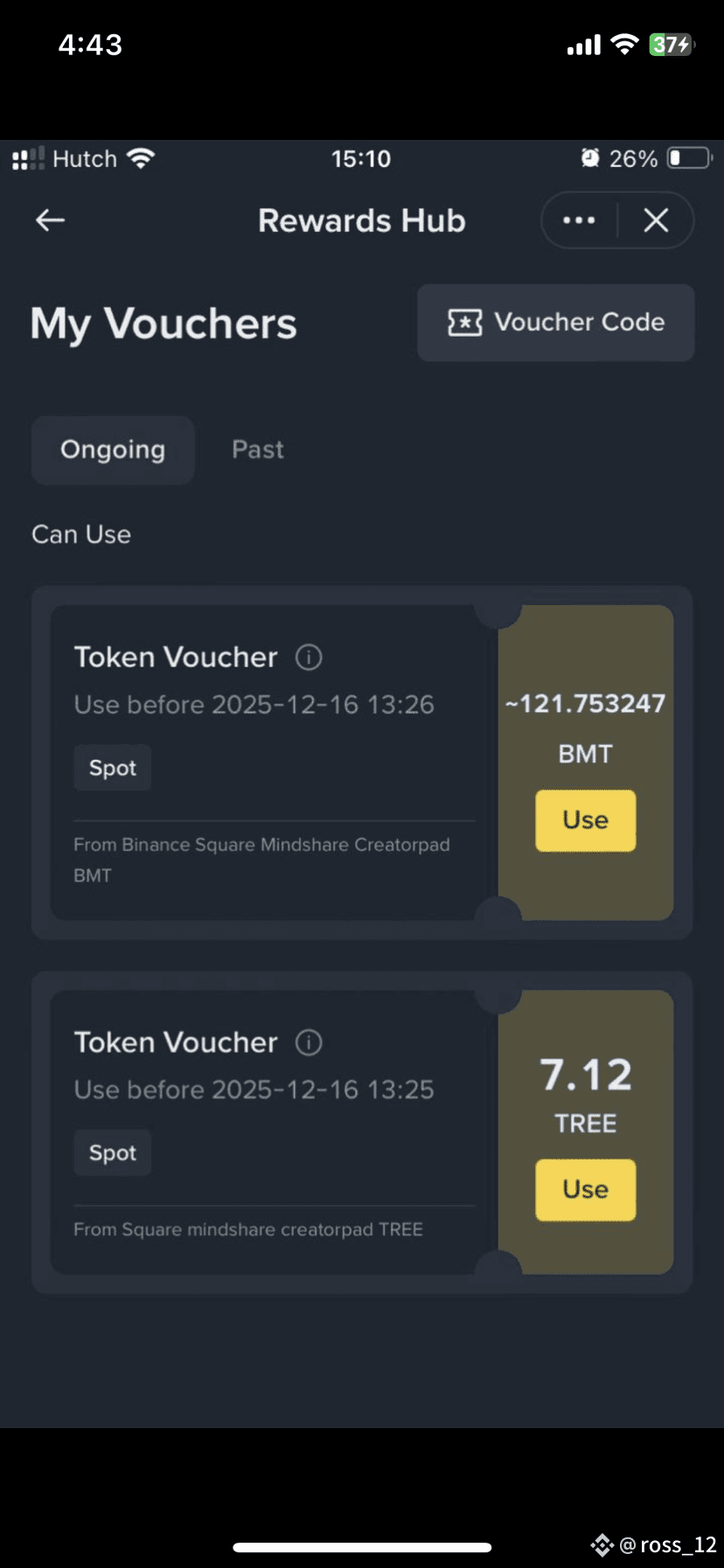724x1568 pixels.
Task: Open the Voucher Code entry
Action: coord(556,323)
